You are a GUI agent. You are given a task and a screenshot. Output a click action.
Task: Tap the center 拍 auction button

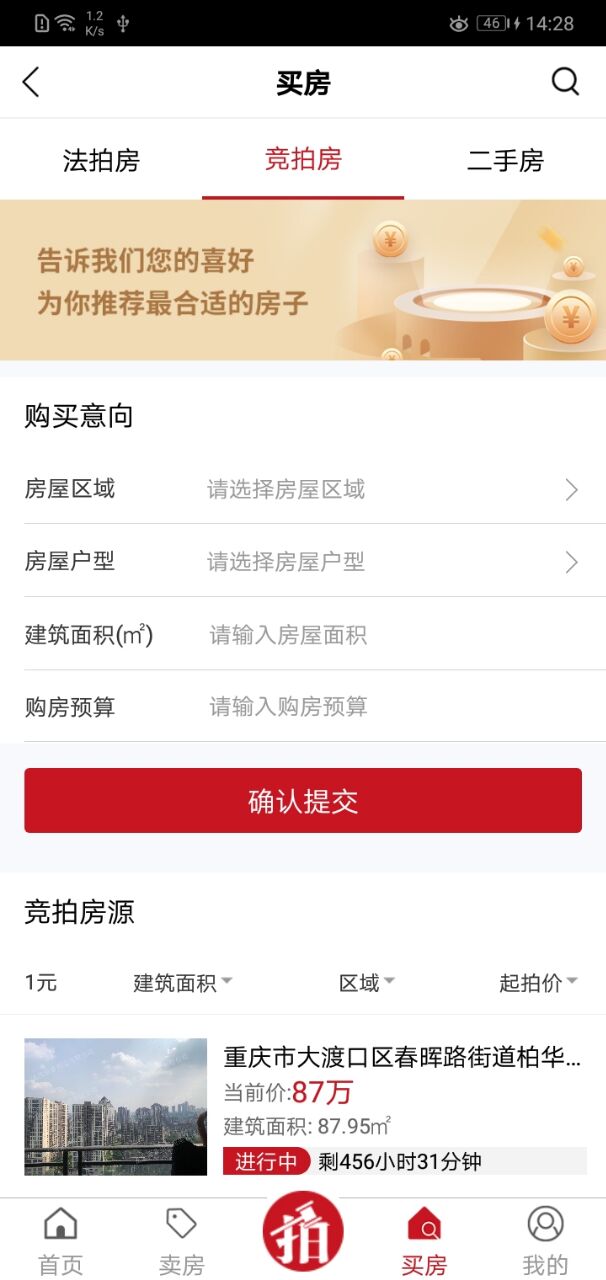(303, 1232)
